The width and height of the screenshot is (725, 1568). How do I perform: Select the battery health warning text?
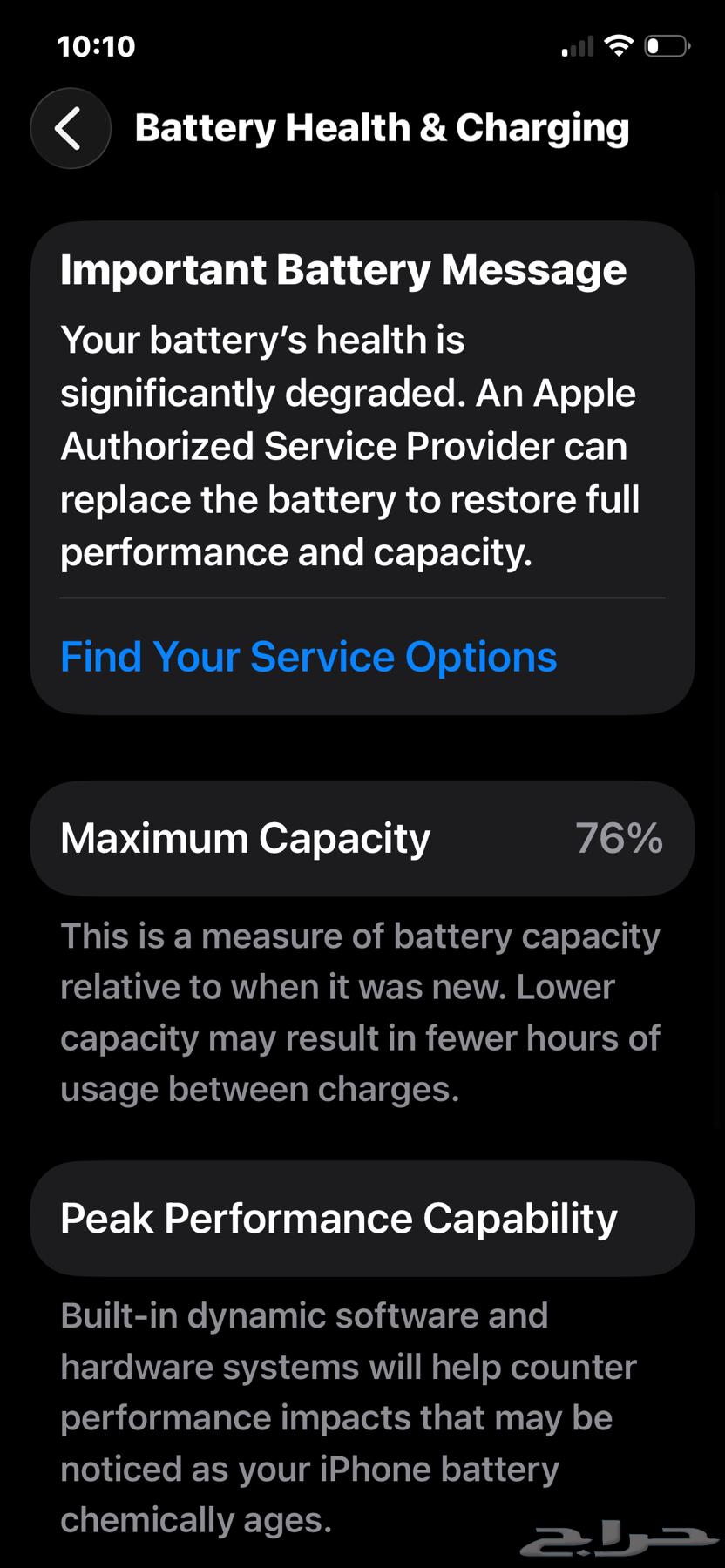[350, 444]
